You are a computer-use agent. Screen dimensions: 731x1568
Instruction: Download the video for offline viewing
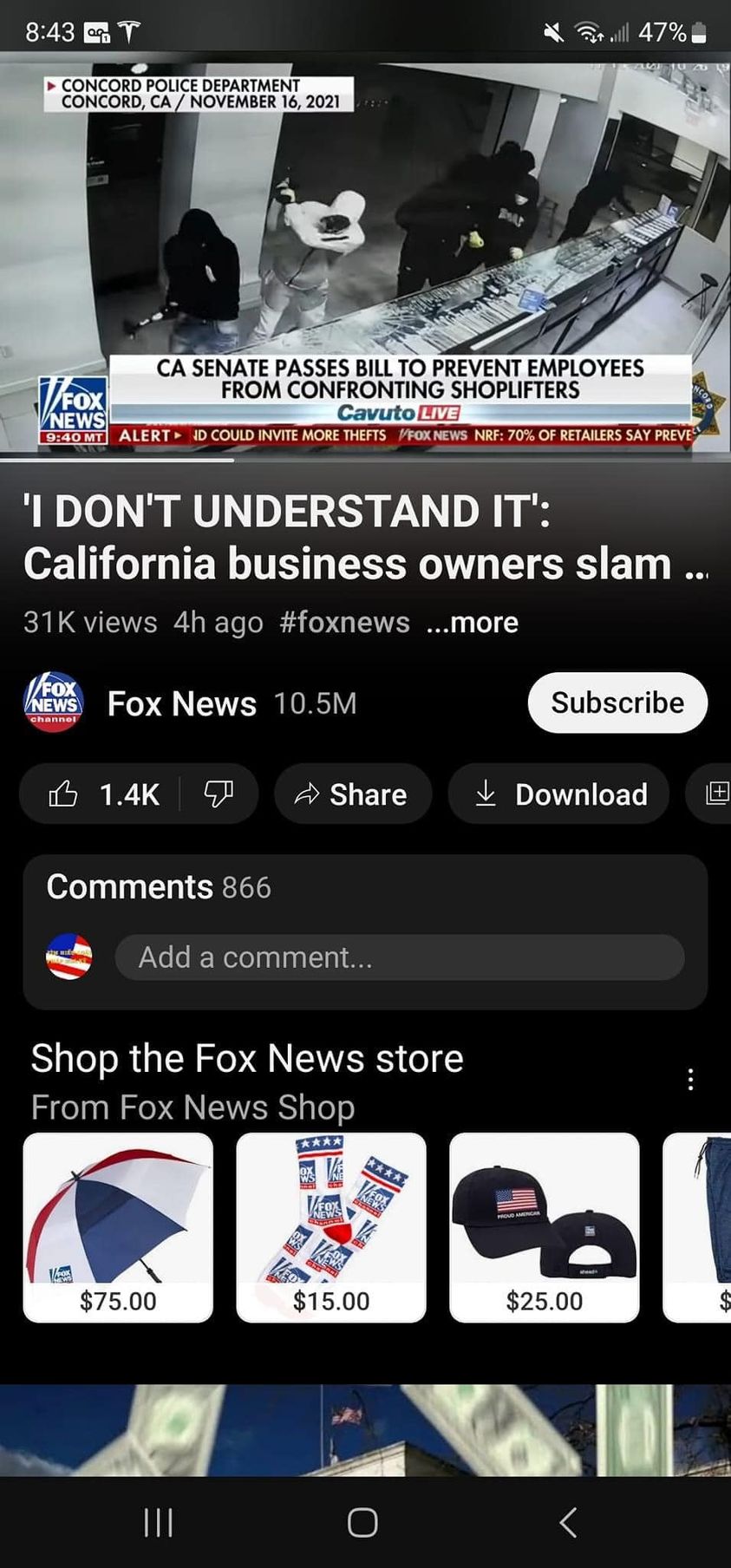(x=559, y=794)
